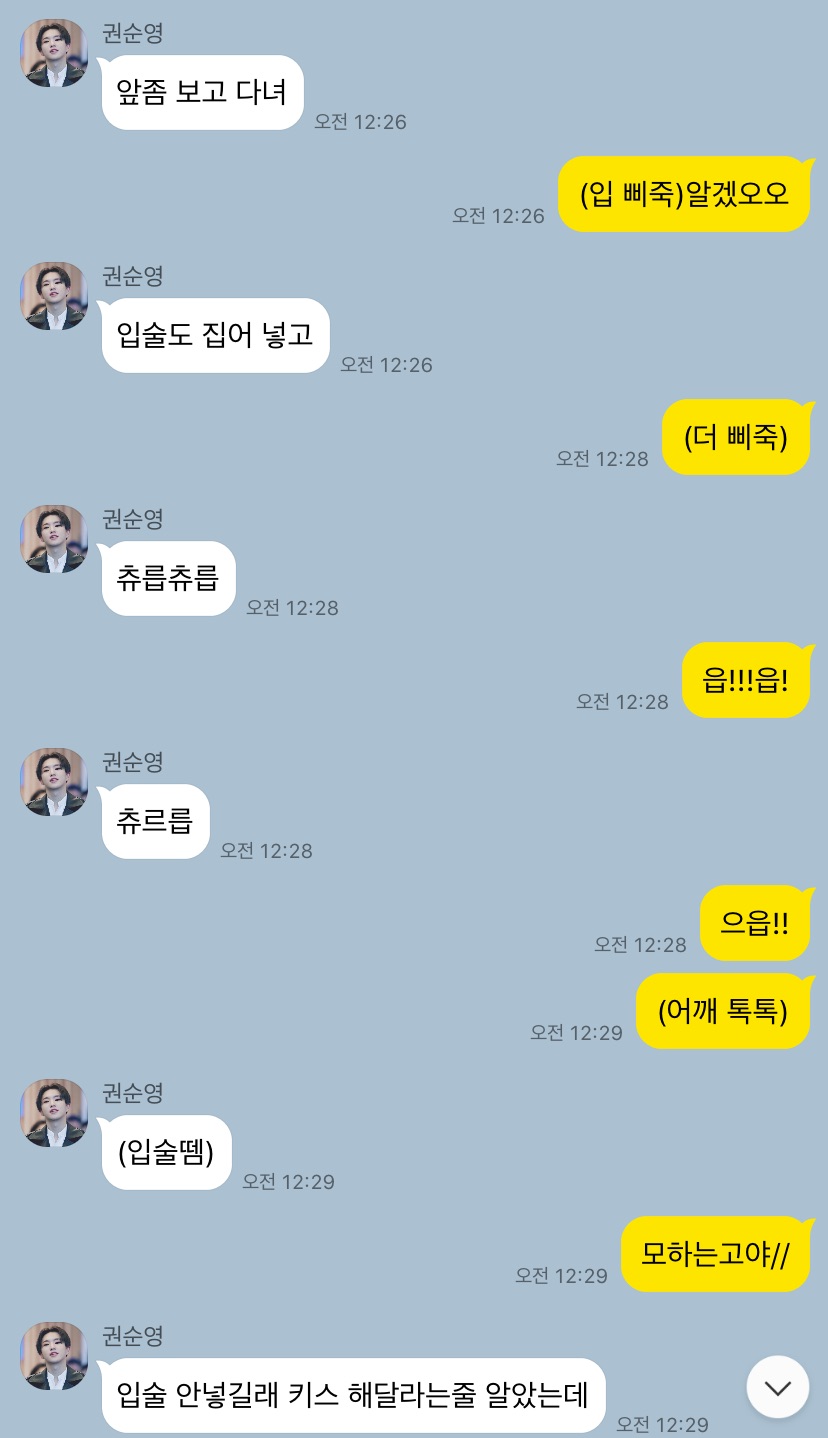Image resolution: width=828 pixels, height=1438 pixels.
Task: Tap the avatar next to "입술도 집어 넣고"
Action: pos(54,296)
